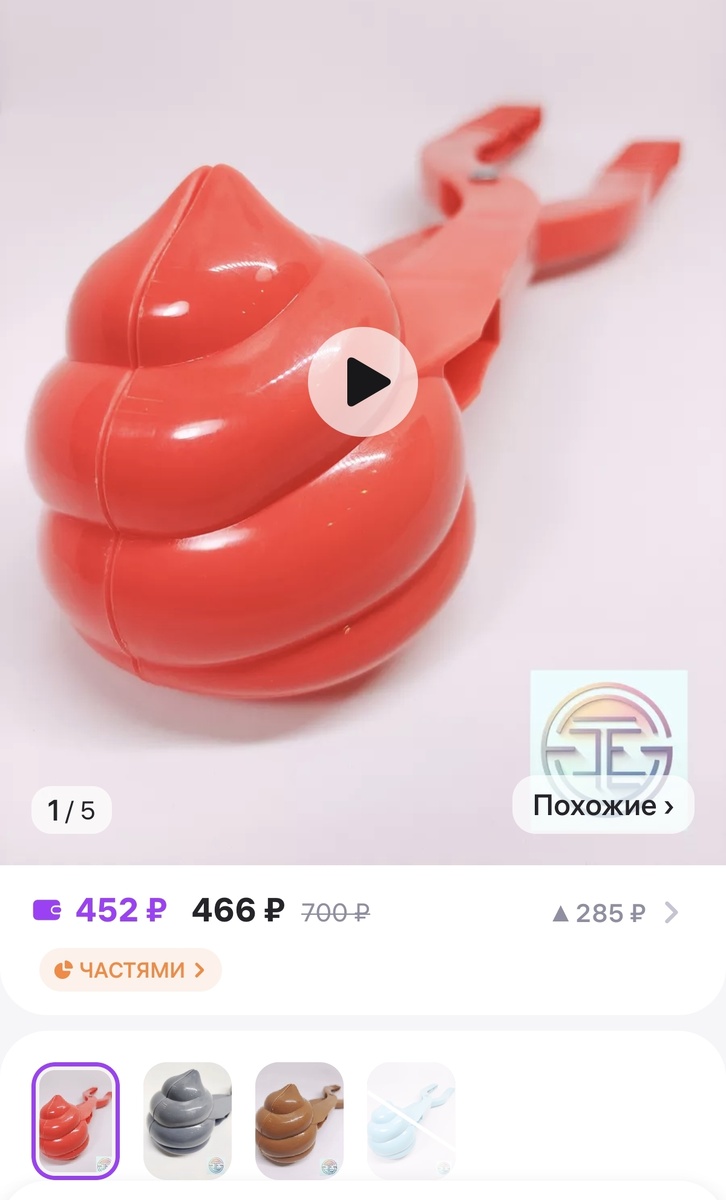The height and width of the screenshot is (1200, 726).
Task: Pick the light blue color variant thumbnail
Action: pyautogui.click(x=411, y=1120)
